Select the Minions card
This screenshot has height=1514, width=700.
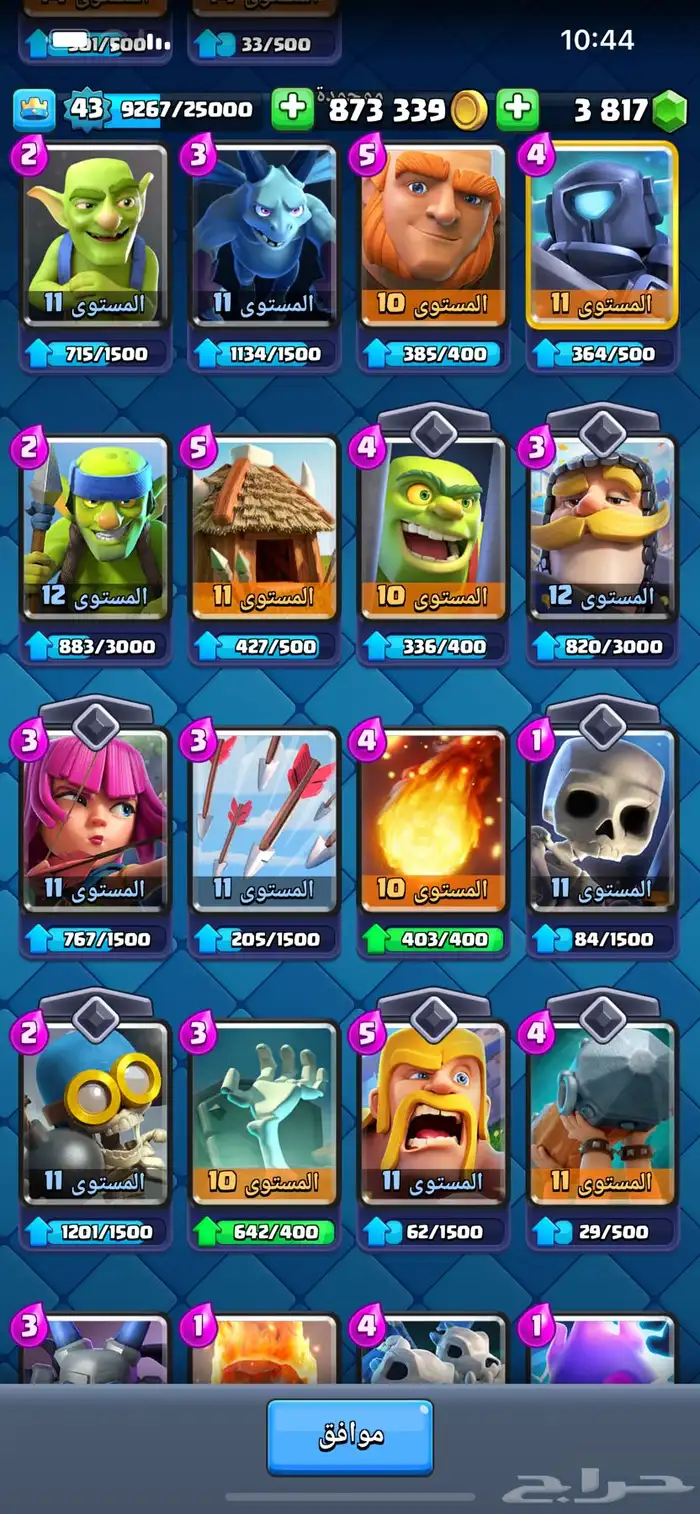265,235
